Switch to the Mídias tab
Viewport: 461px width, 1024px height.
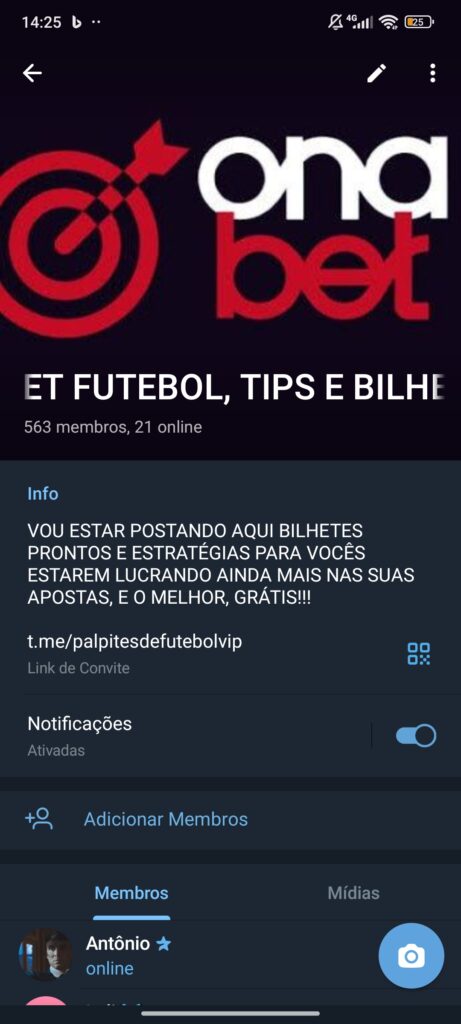[353, 893]
